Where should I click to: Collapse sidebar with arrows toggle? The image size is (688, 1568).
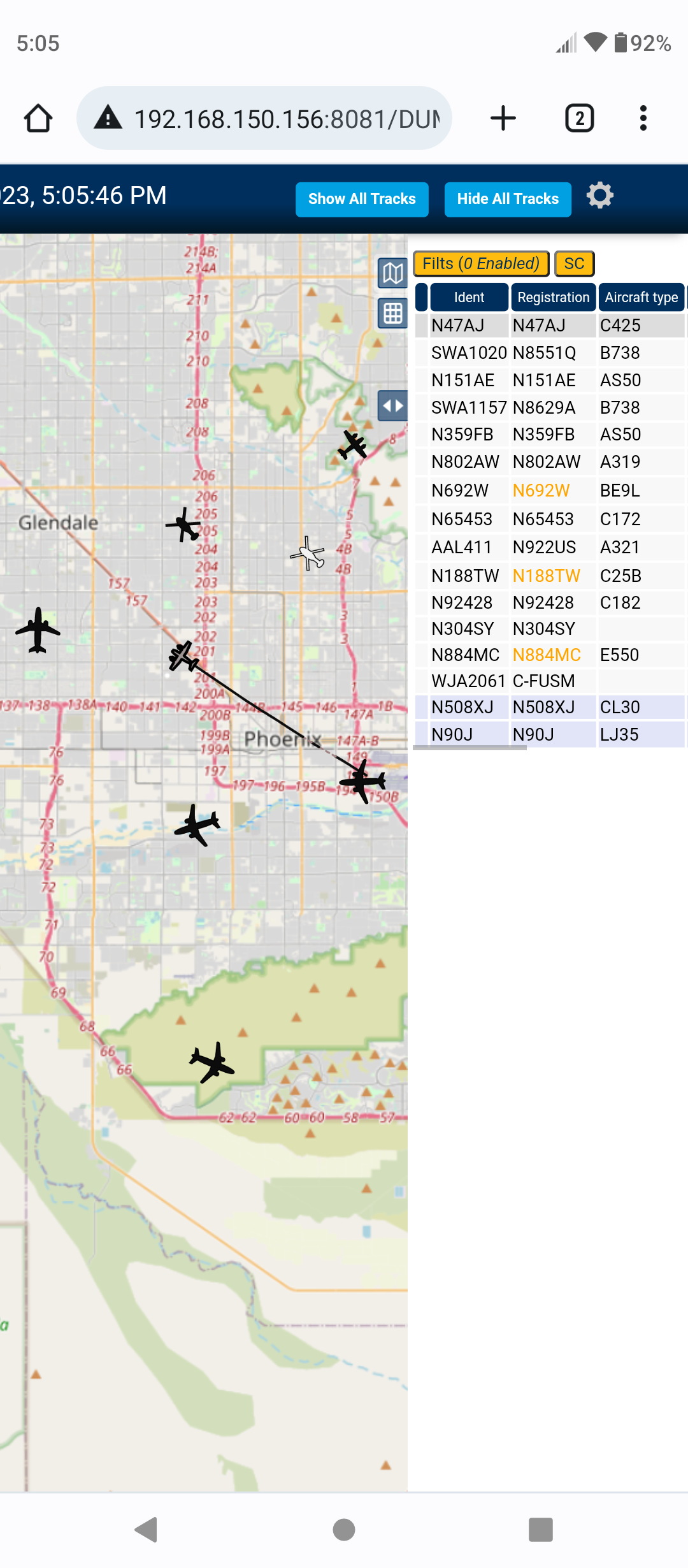point(393,405)
